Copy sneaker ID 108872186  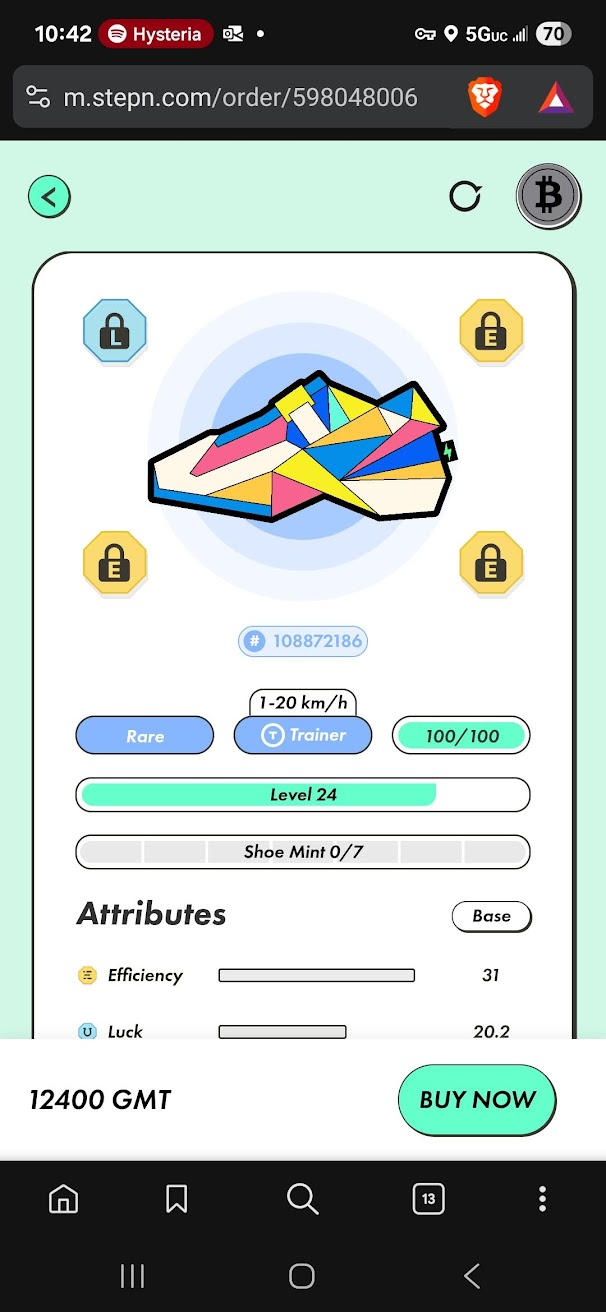tap(303, 641)
